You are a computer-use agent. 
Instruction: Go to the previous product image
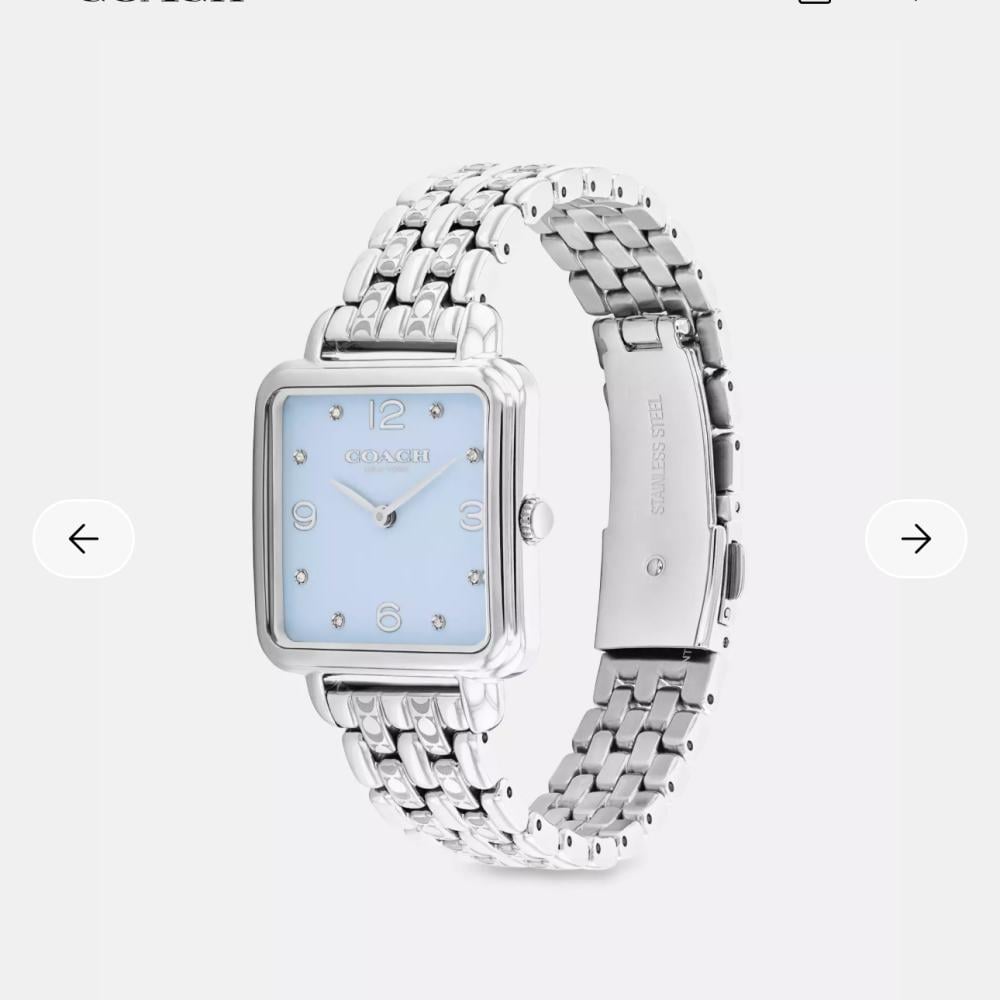coord(84,539)
